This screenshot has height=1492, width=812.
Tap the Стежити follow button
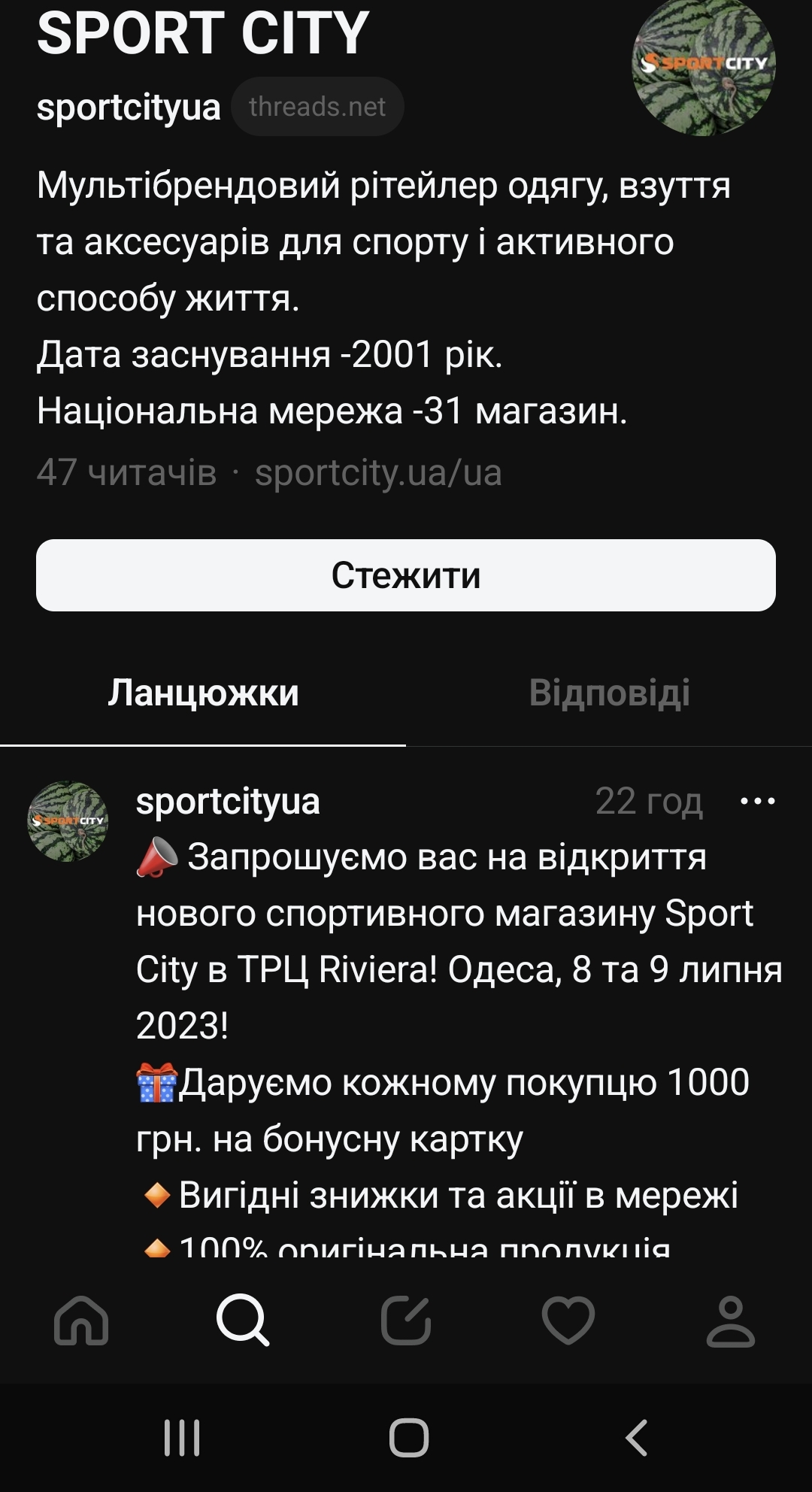pyautogui.click(x=406, y=575)
